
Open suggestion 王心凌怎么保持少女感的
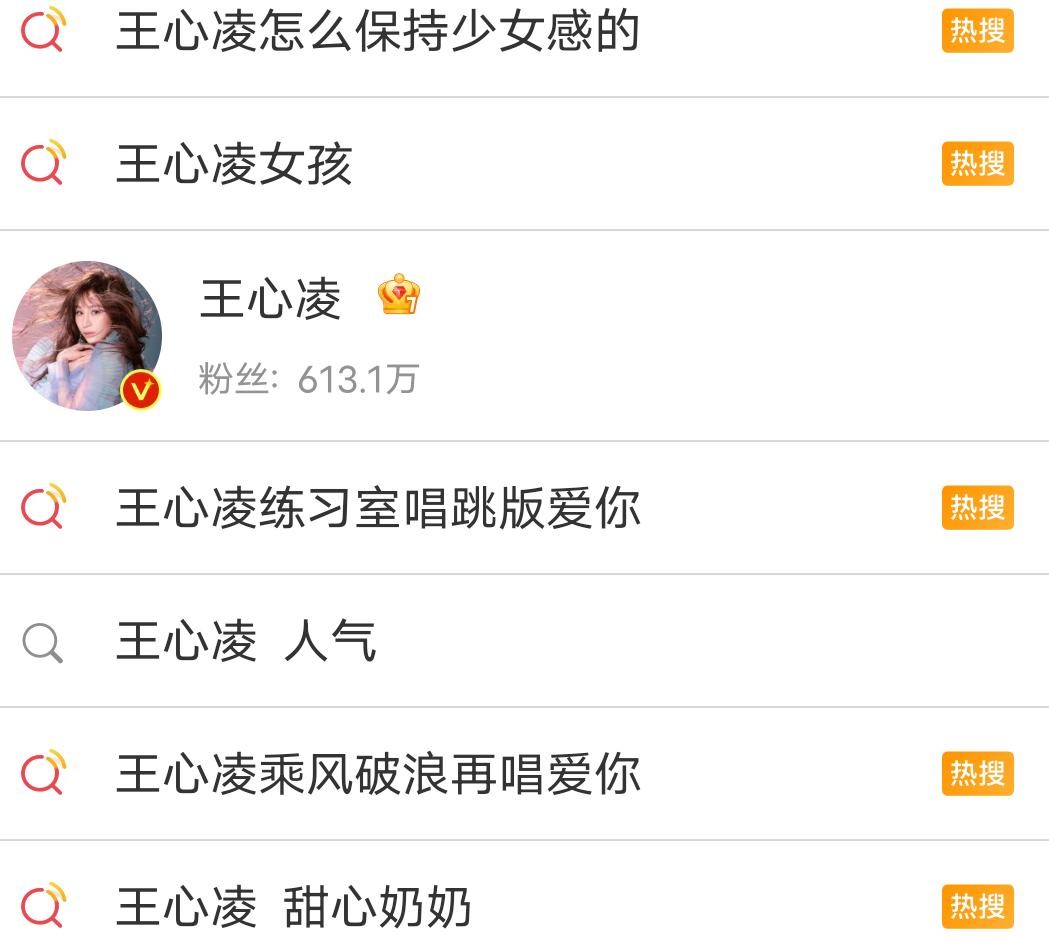tap(377, 33)
